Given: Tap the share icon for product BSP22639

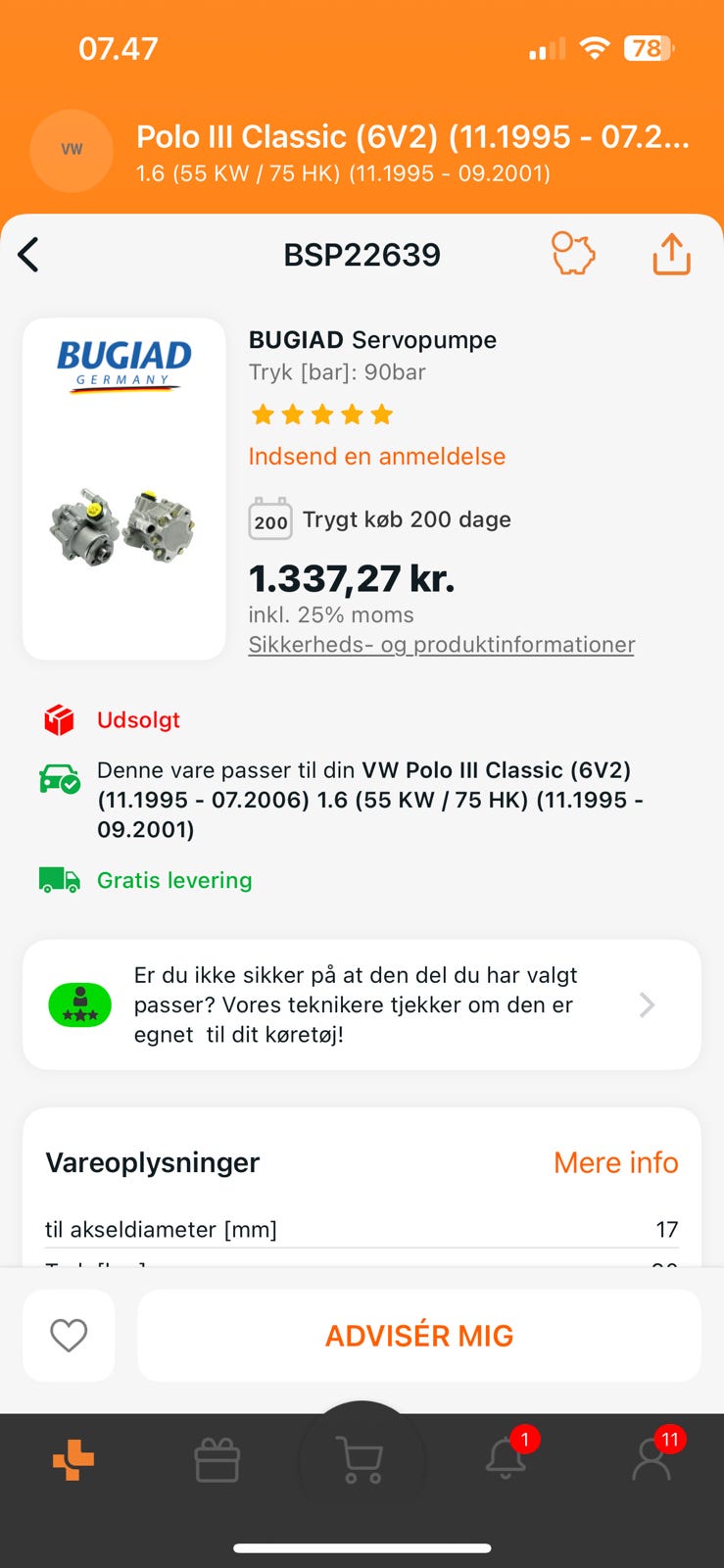Looking at the screenshot, I should pyautogui.click(x=671, y=254).
